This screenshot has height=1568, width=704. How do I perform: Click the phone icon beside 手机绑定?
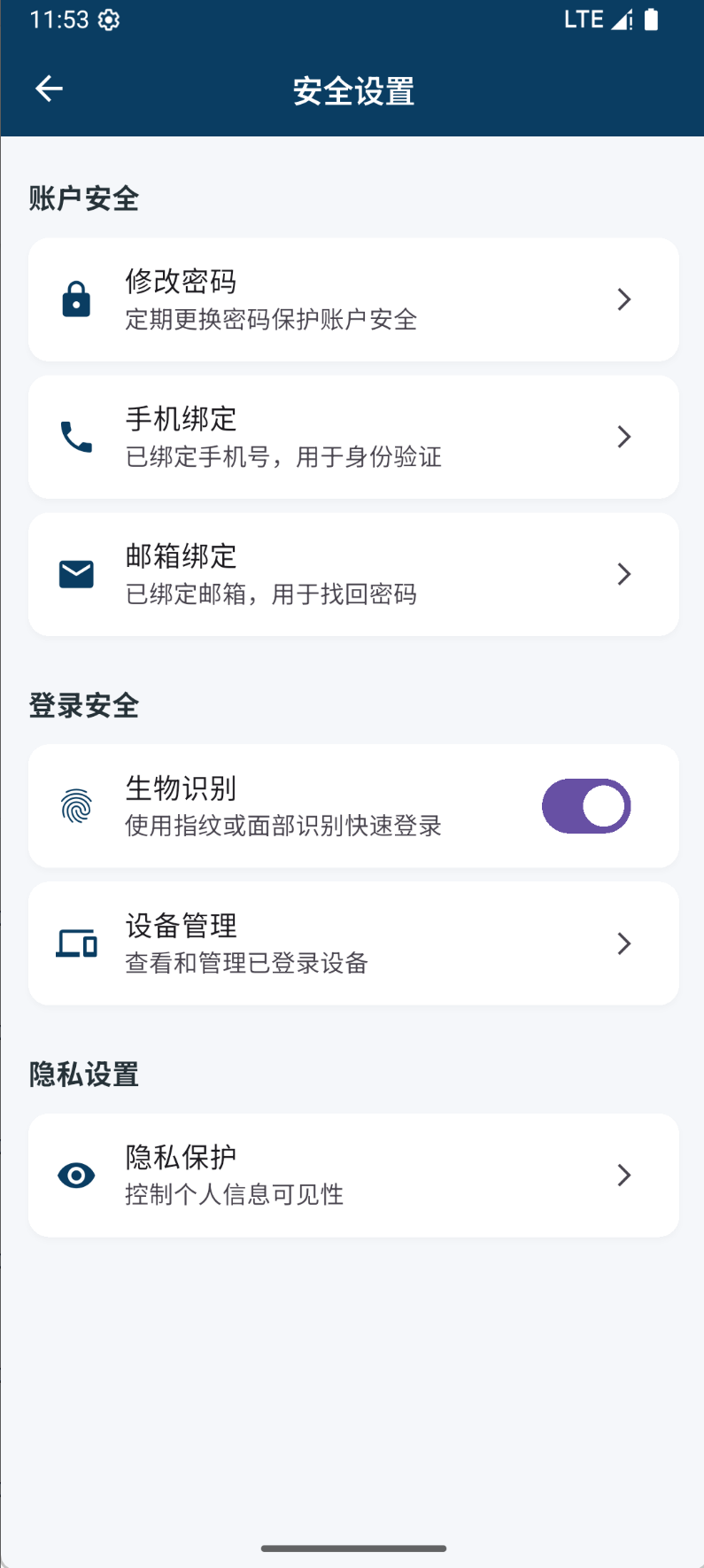pos(76,437)
